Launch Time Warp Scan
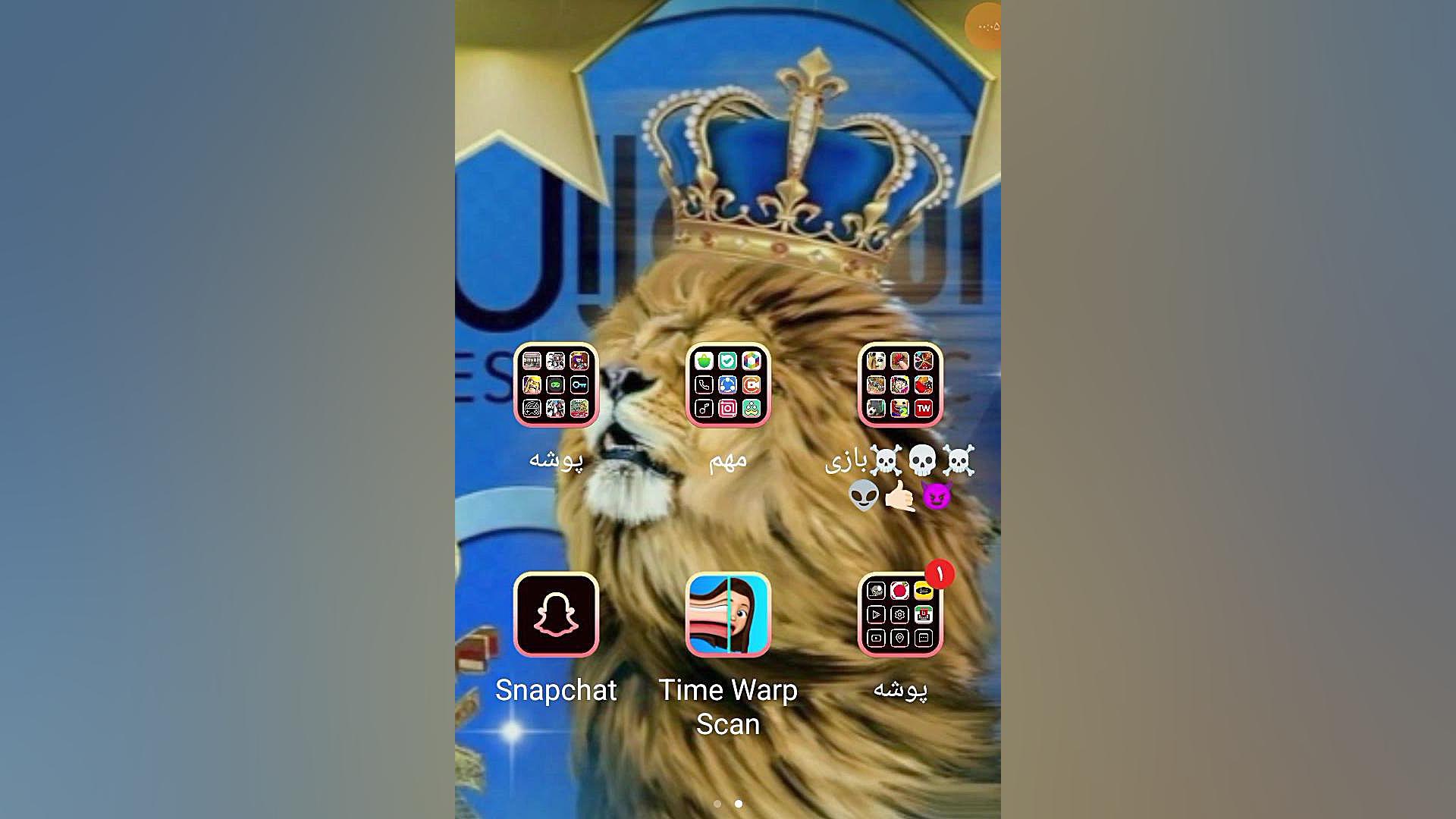Viewport: 1456px width, 819px height. [x=728, y=615]
